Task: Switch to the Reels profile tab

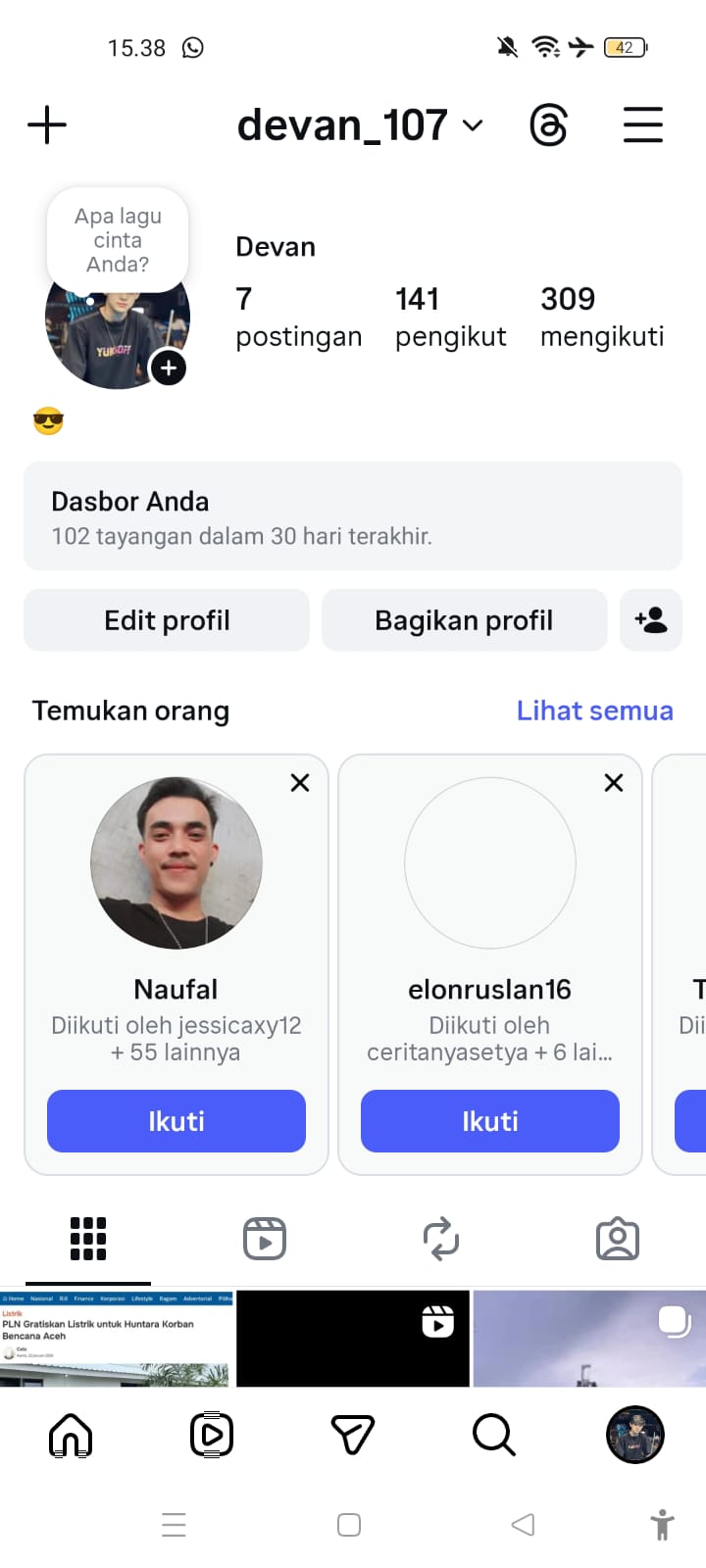Action: point(265,1239)
